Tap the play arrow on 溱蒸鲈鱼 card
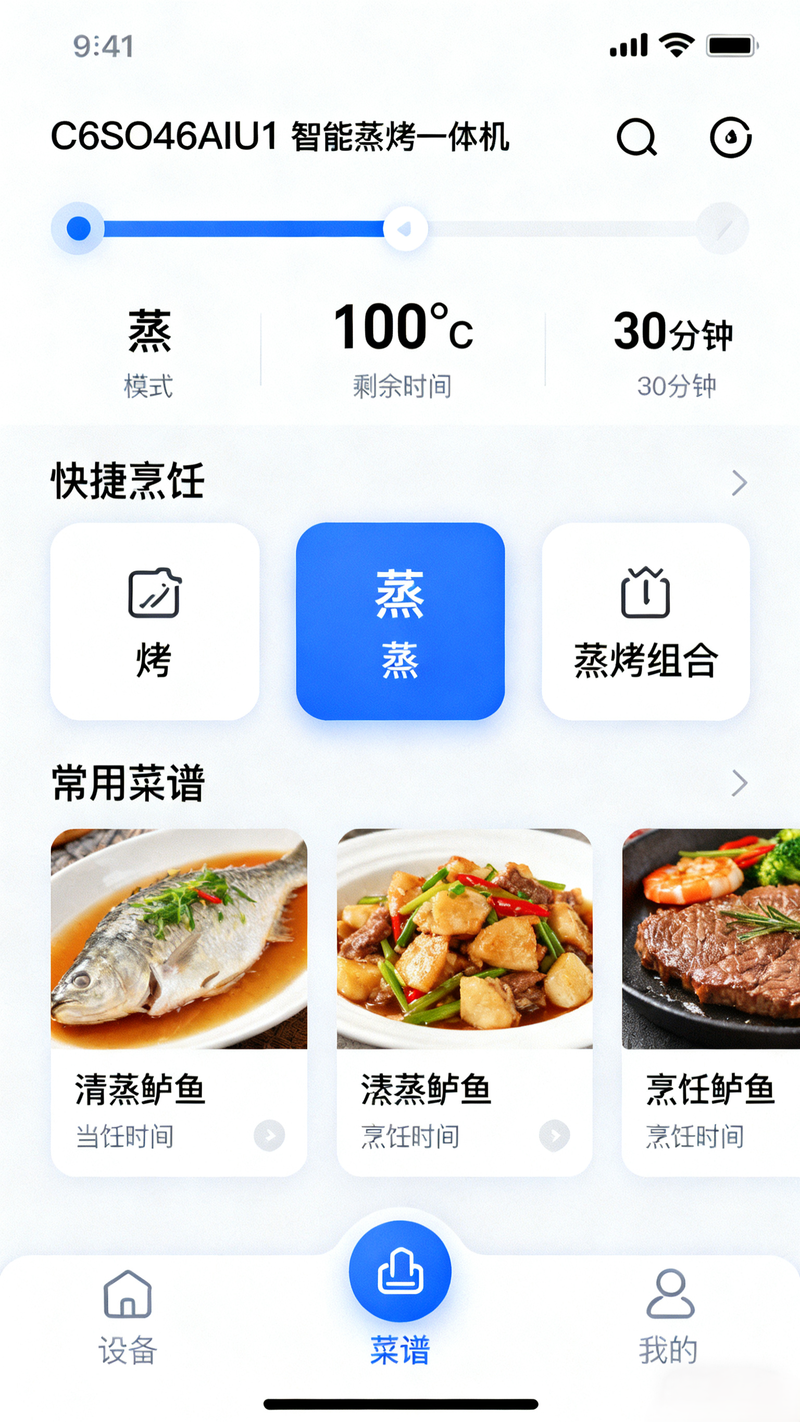Viewport: 800px width, 1422px height. pos(555,1136)
